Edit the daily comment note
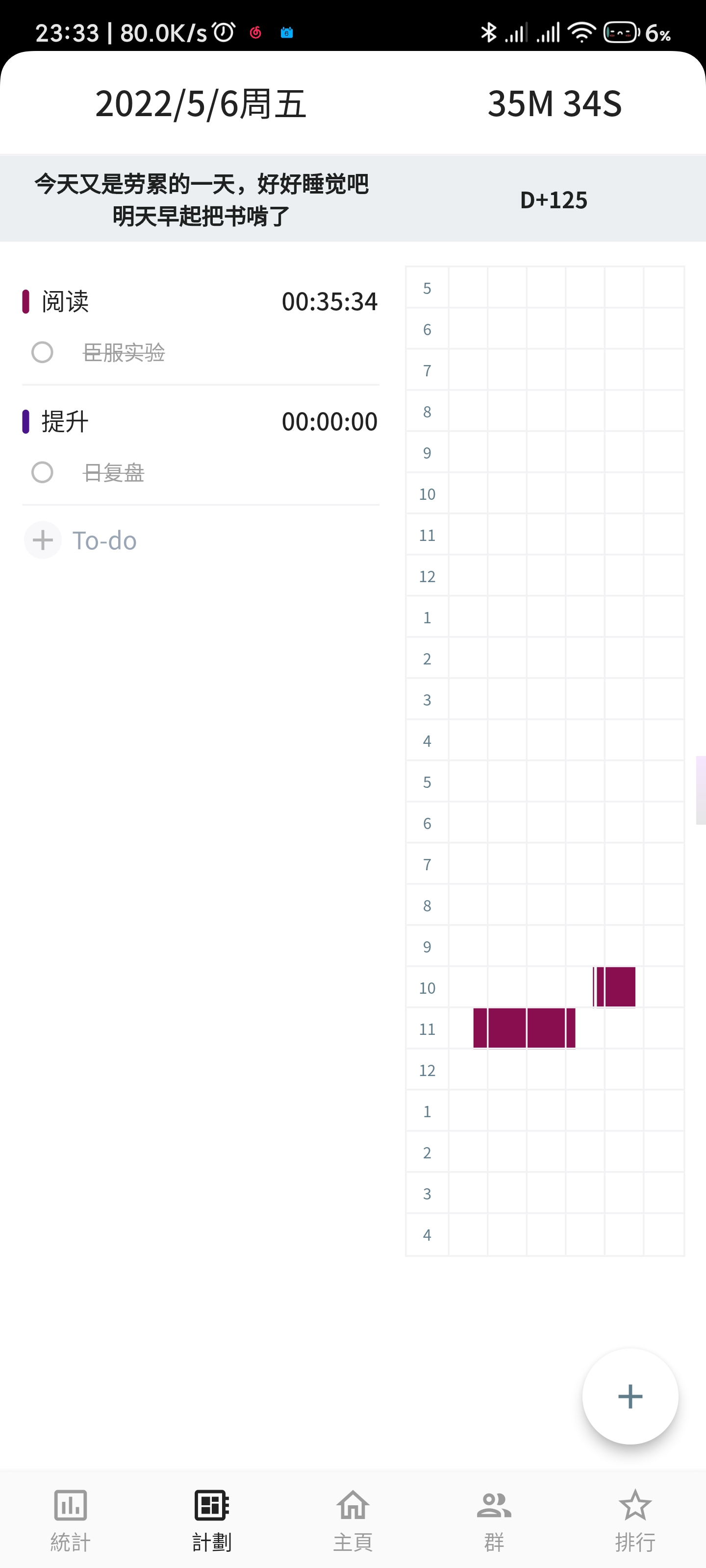 [201, 199]
